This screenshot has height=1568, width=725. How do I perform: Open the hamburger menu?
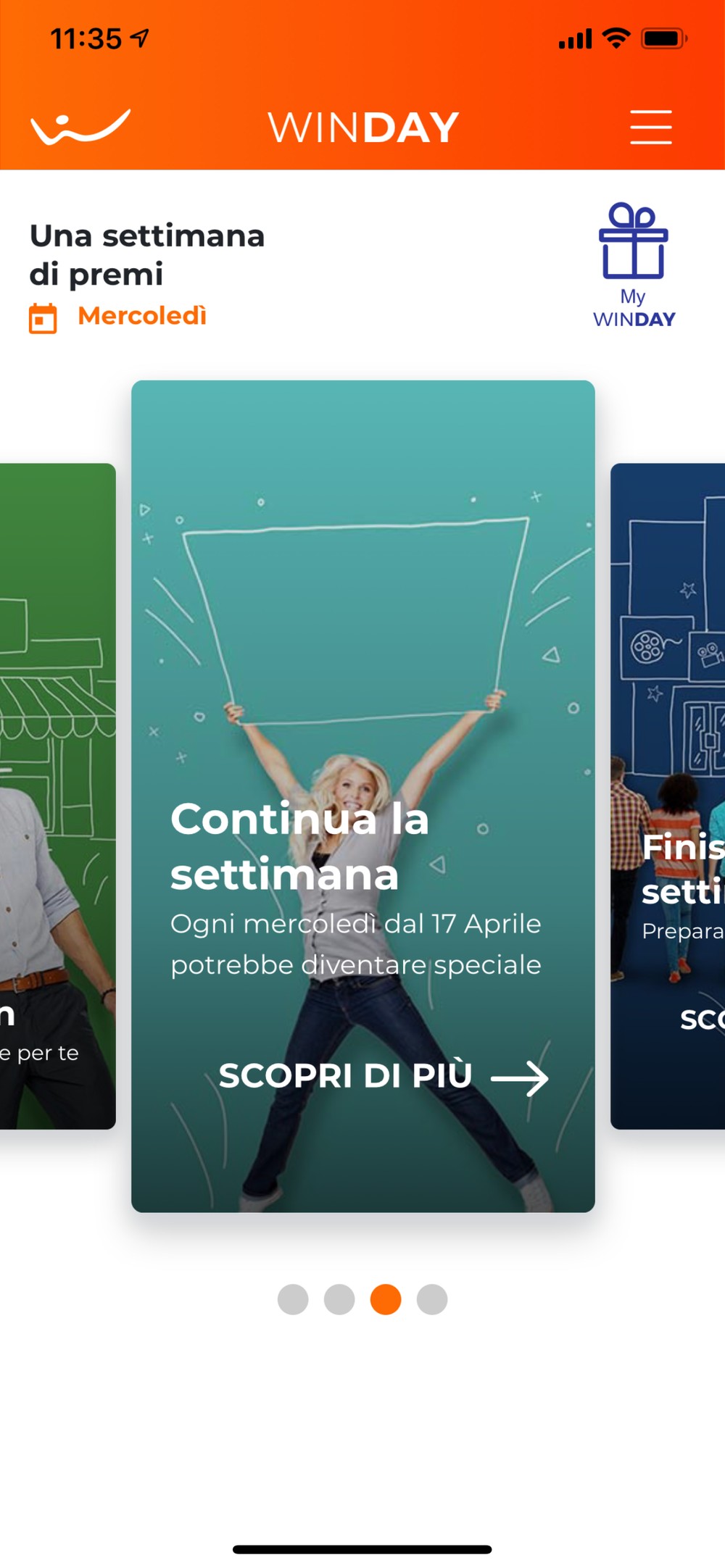coord(650,128)
